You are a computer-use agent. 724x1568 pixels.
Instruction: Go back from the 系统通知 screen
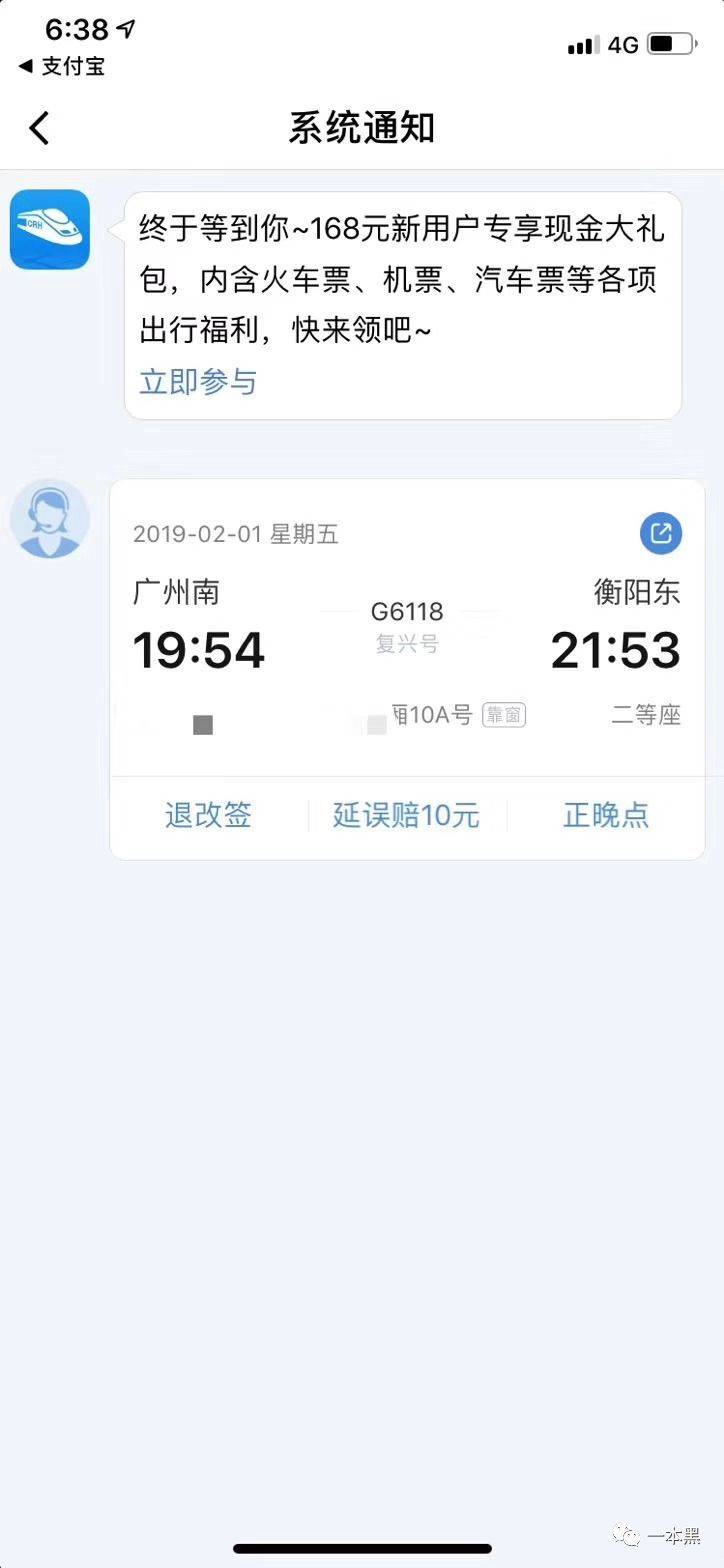(39, 128)
